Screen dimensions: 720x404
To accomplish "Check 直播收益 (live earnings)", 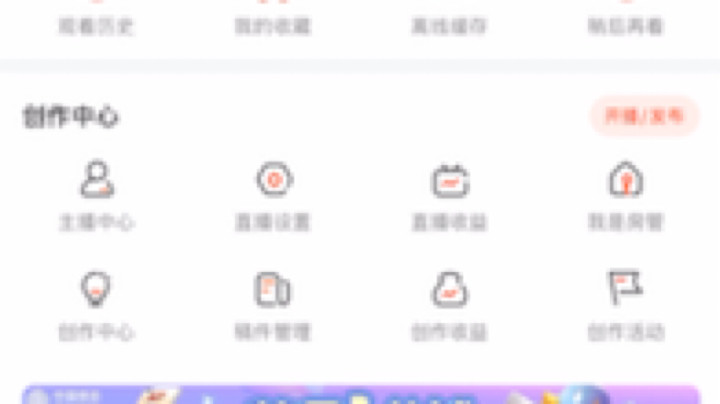I will point(449,195).
